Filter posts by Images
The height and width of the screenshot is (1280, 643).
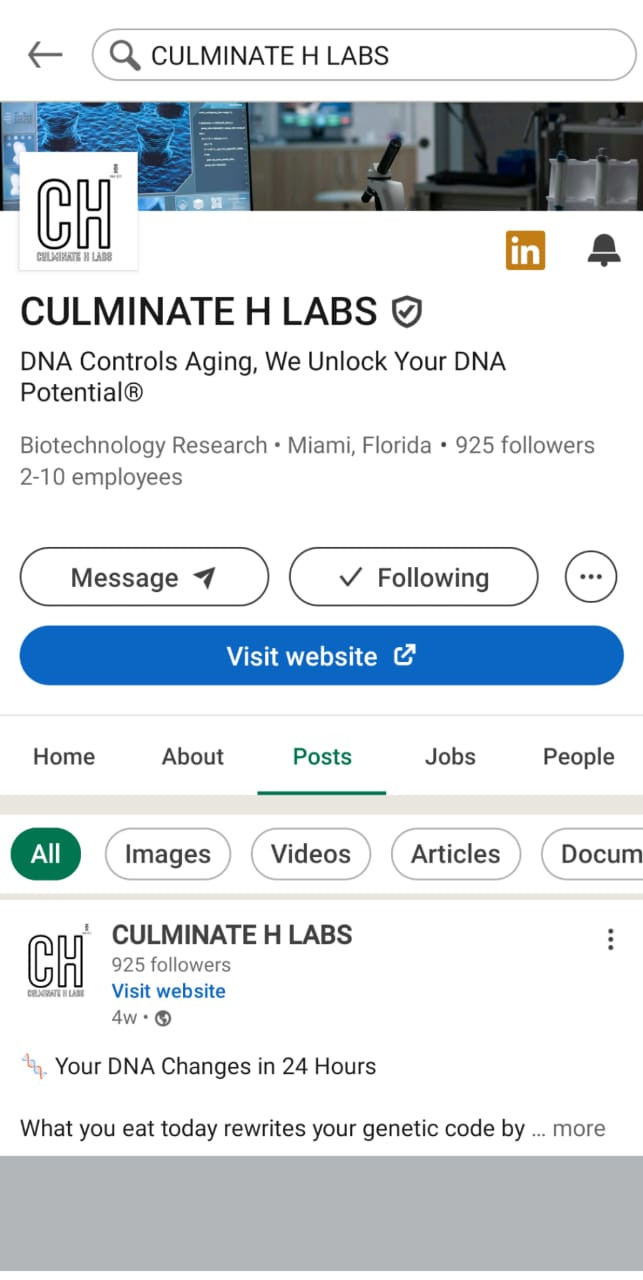point(167,854)
